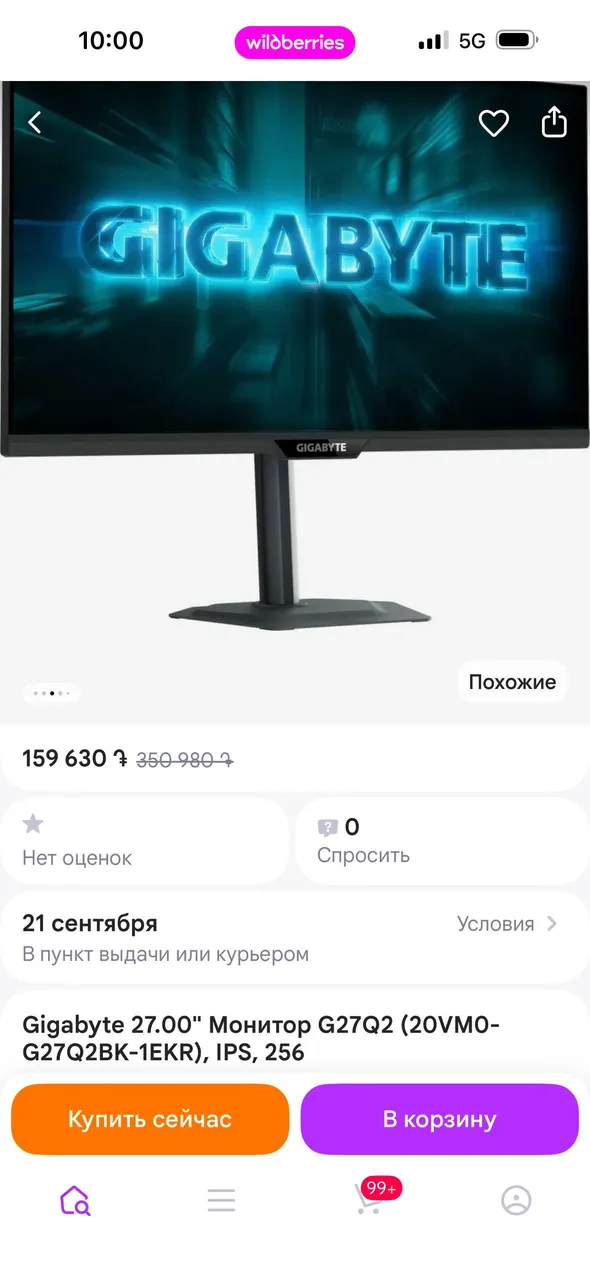Open delivery conditions Условия
The height and width of the screenshot is (1280, 590).
pyautogui.click(x=507, y=924)
